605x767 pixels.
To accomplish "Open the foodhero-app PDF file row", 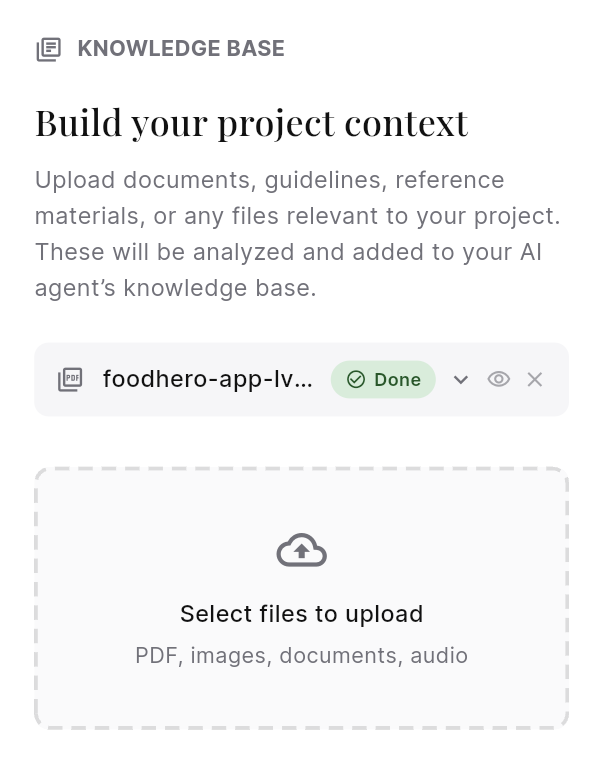I will pos(207,380).
